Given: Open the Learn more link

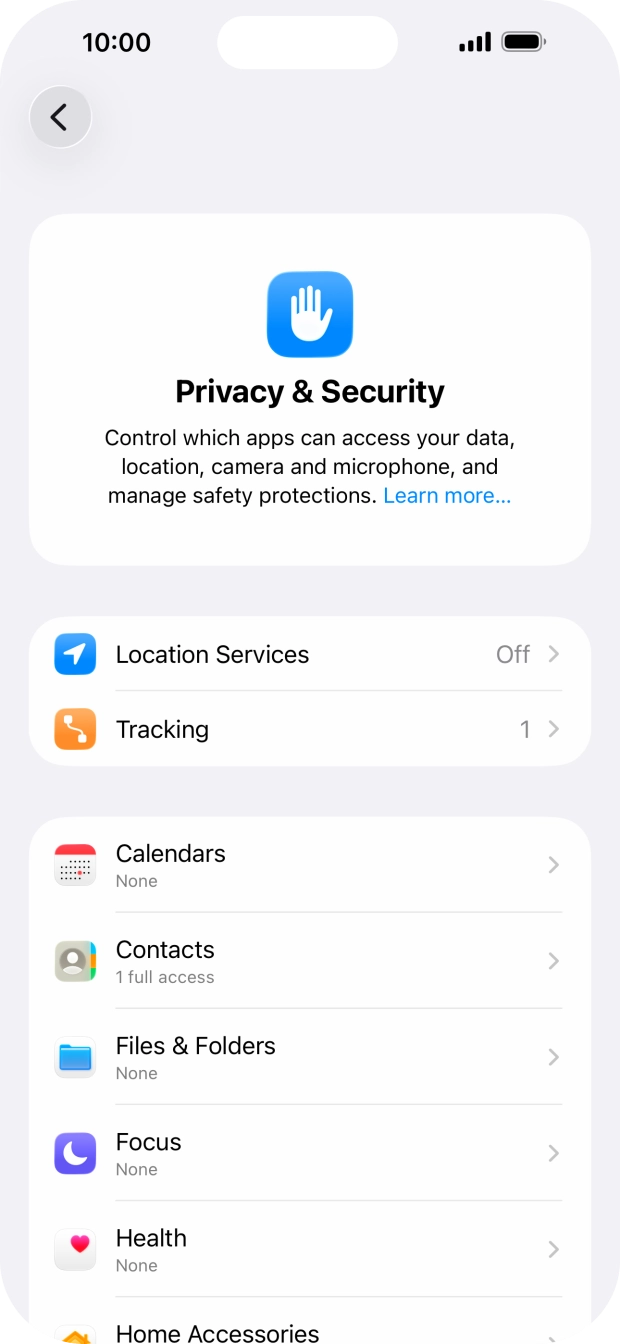Looking at the screenshot, I should (447, 496).
